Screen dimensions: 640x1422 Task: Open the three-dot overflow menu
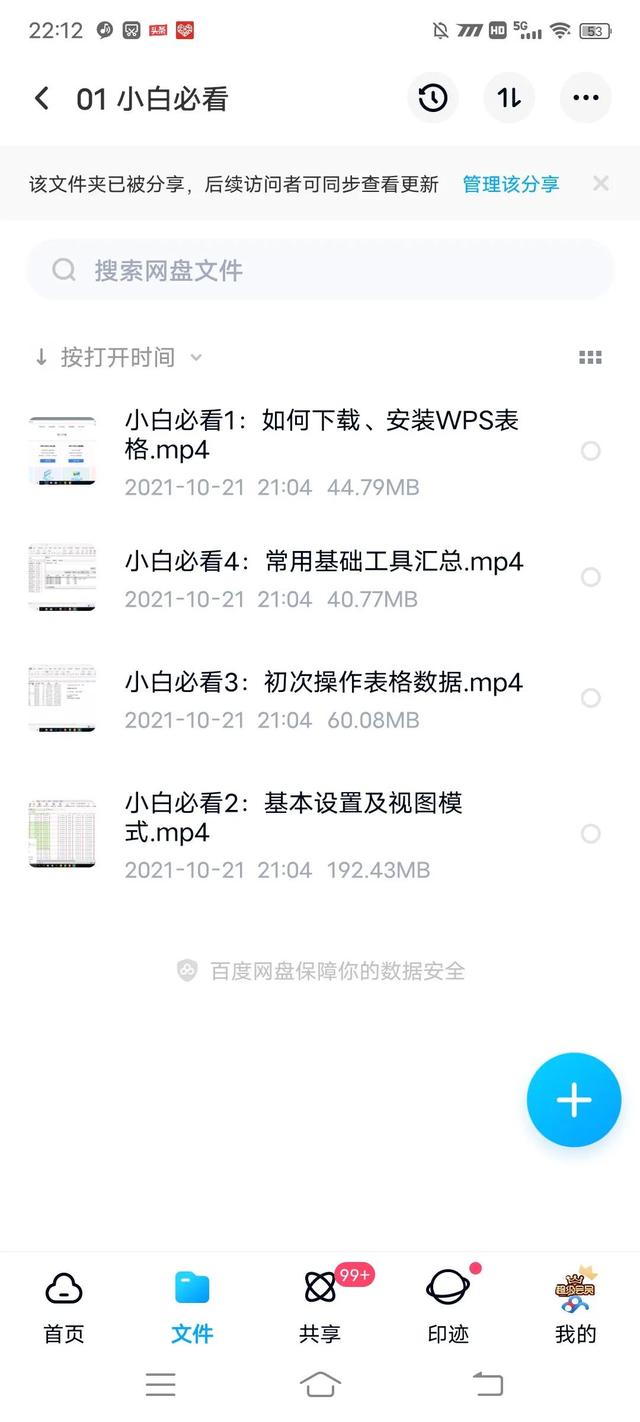pos(585,98)
